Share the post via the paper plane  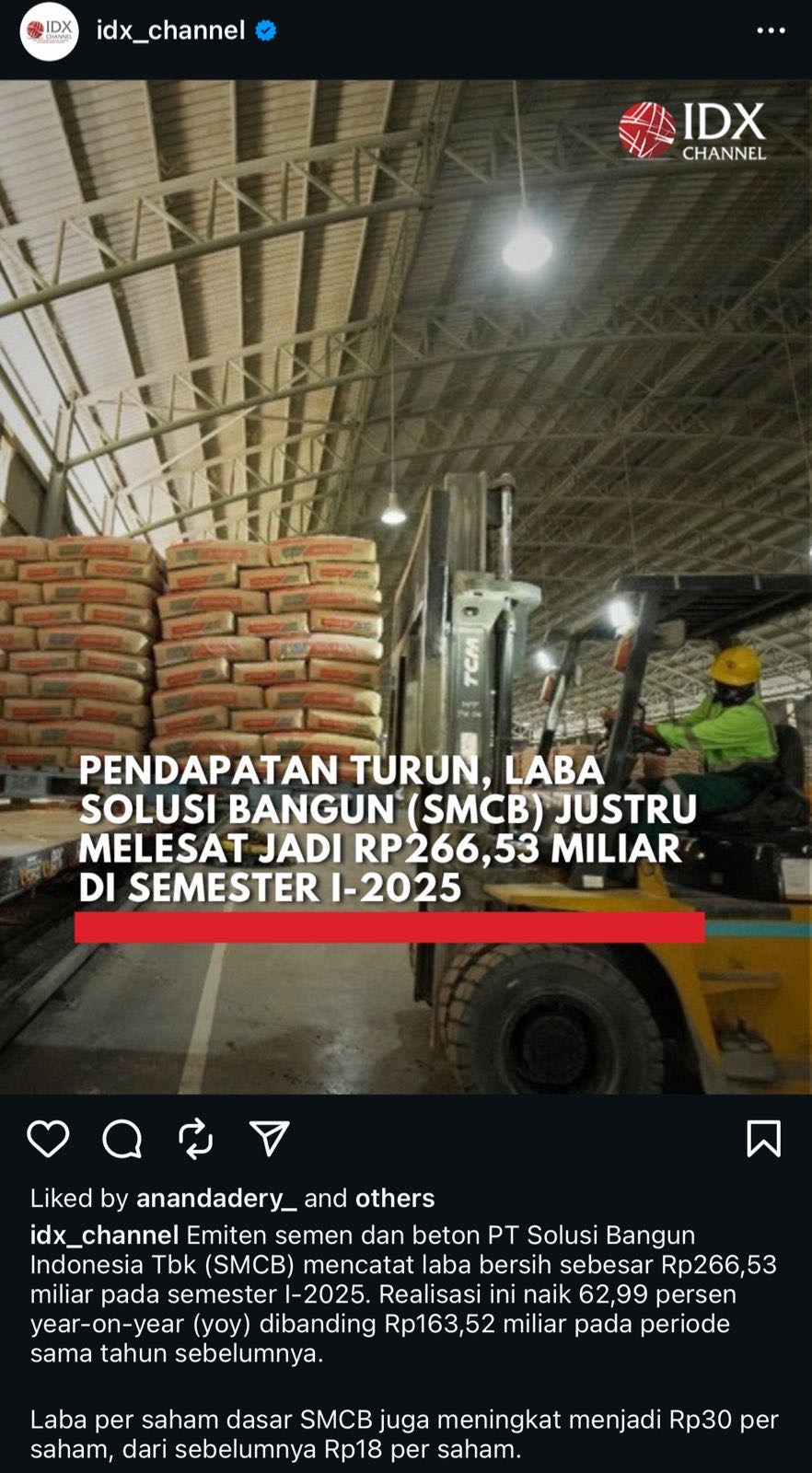click(x=270, y=1139)
